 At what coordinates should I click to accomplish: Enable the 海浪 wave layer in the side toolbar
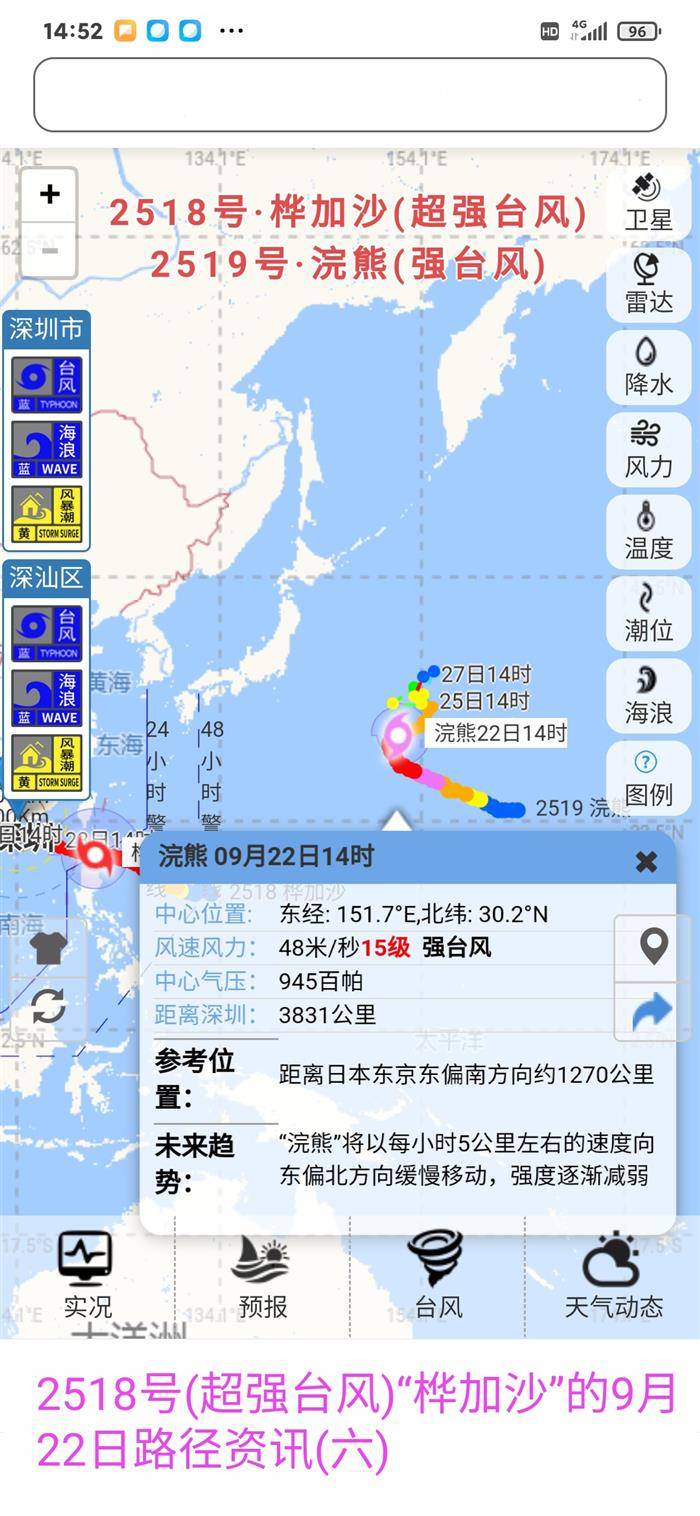(648, 696)
